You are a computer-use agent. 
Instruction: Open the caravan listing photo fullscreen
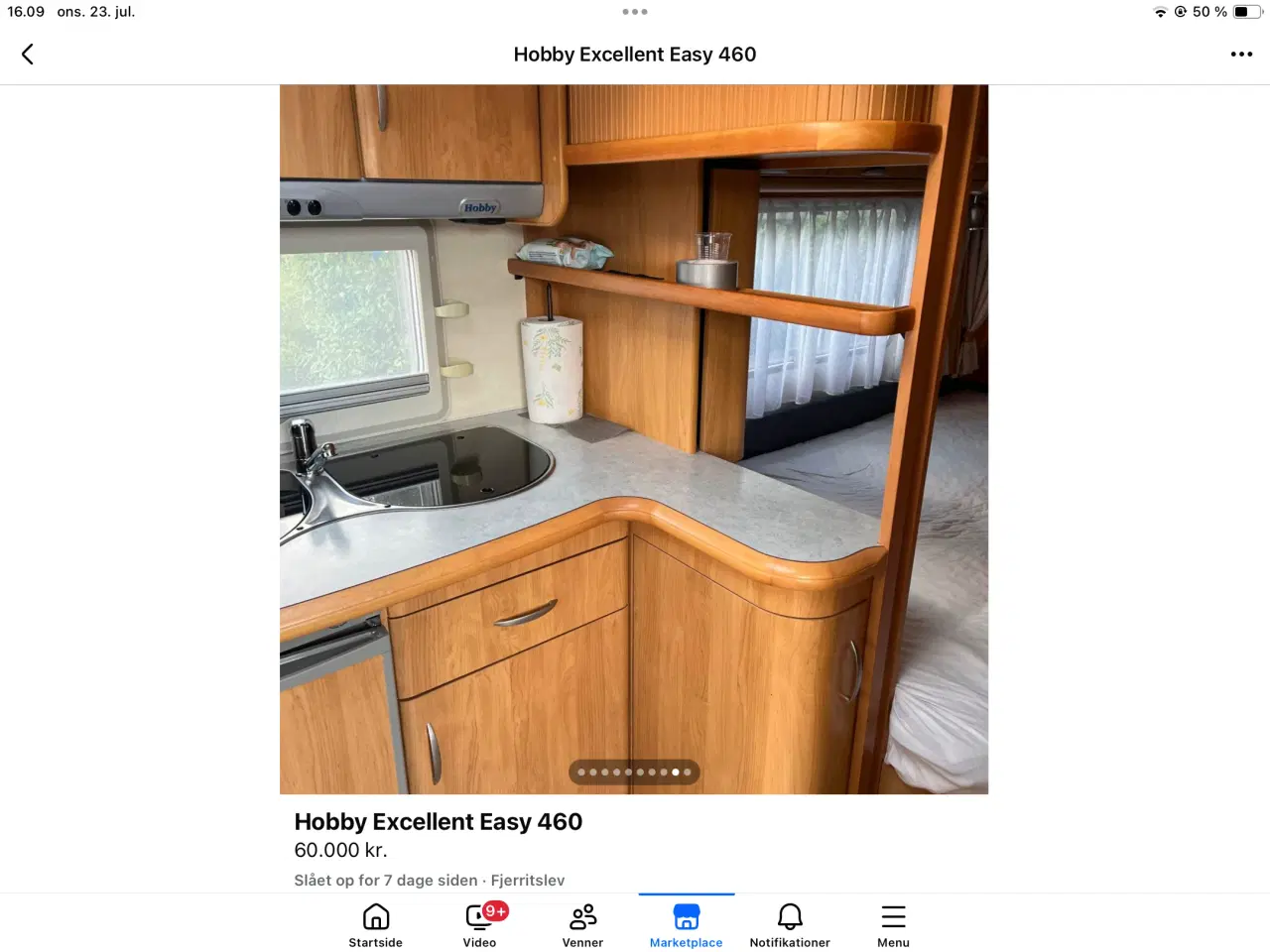634,438
